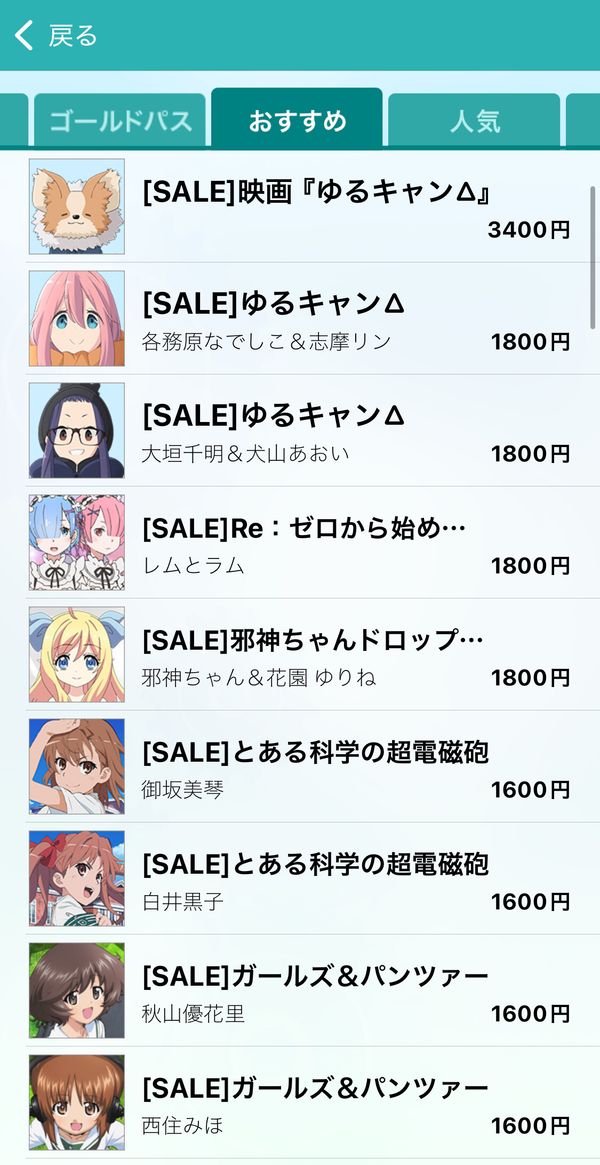Open the 映画『ゆるキャン△』 3400円 item
The width and height of the screenshot is (600, 1165).
click(x=300, y=207)
